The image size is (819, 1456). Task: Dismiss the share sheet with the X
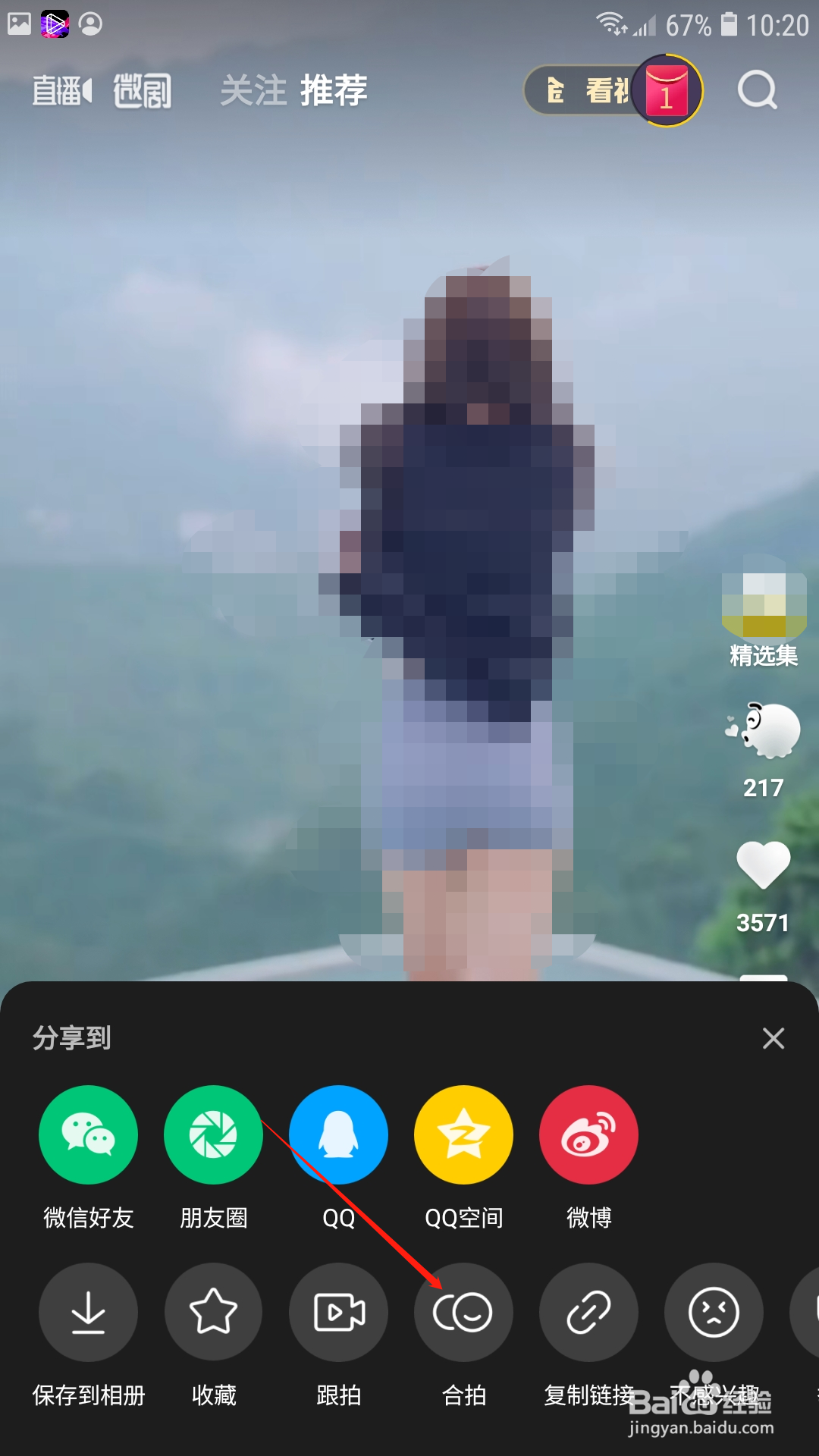[x=773, y=1039]
